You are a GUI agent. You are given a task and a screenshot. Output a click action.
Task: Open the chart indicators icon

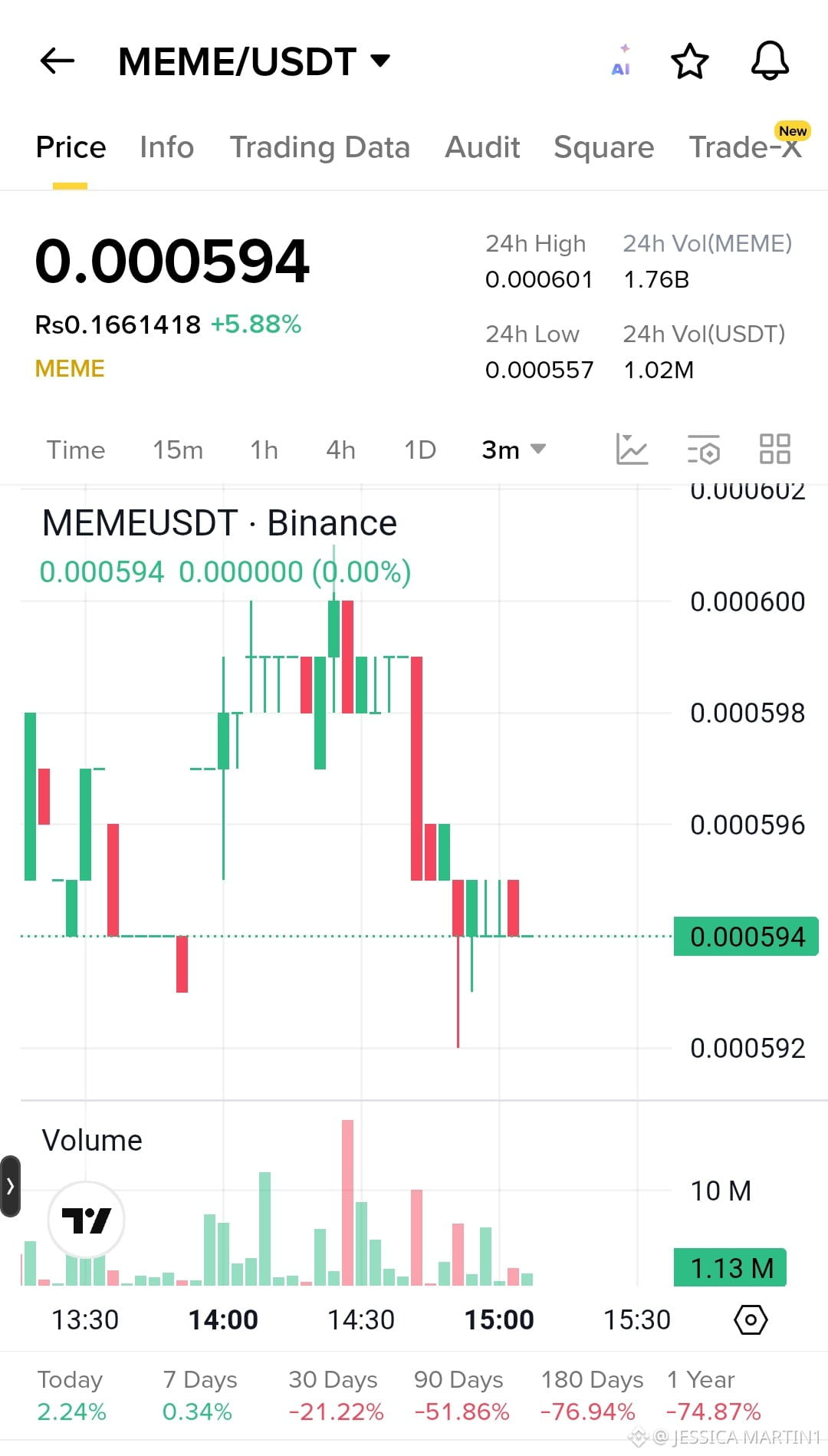click(632, 450)
